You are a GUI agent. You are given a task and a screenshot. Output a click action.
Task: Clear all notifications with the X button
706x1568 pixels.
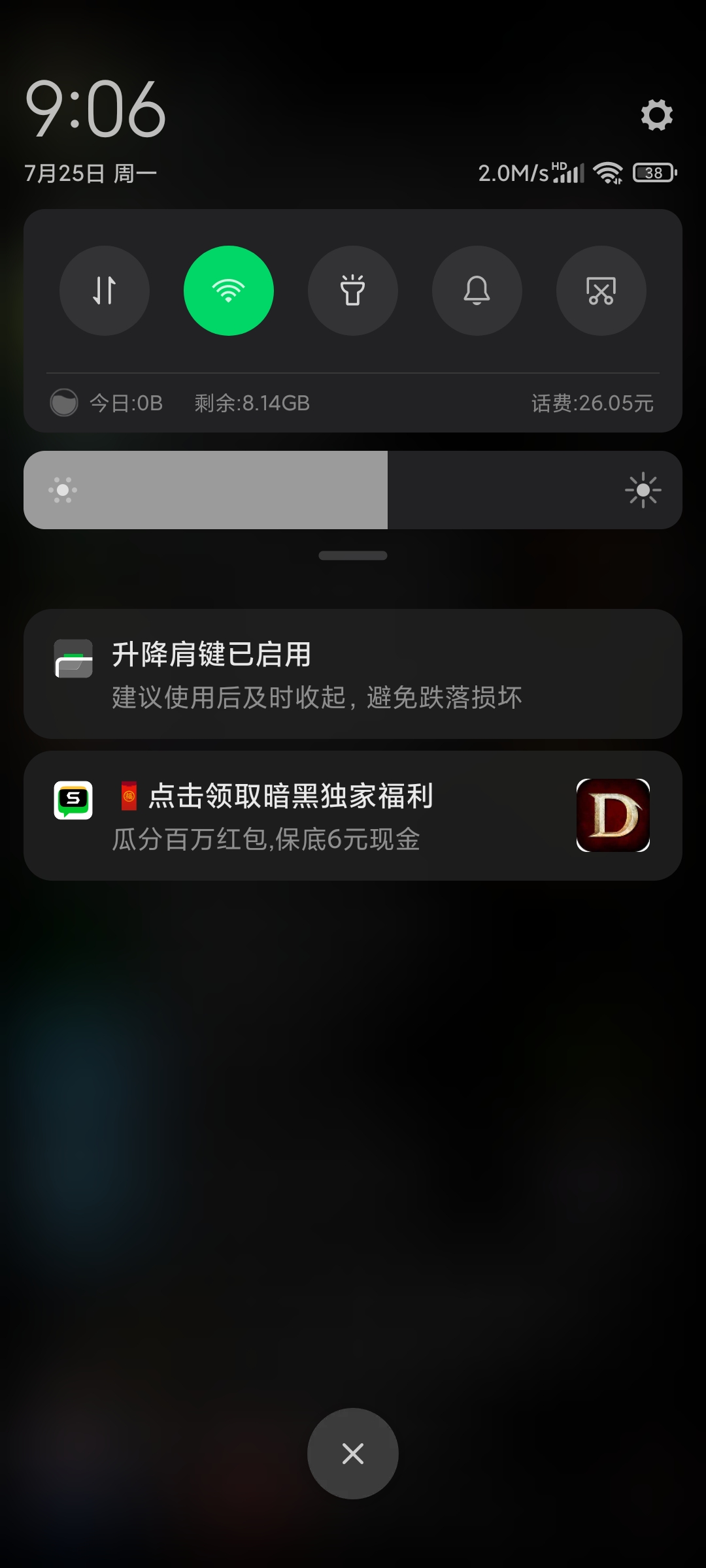coord(353,1454)
